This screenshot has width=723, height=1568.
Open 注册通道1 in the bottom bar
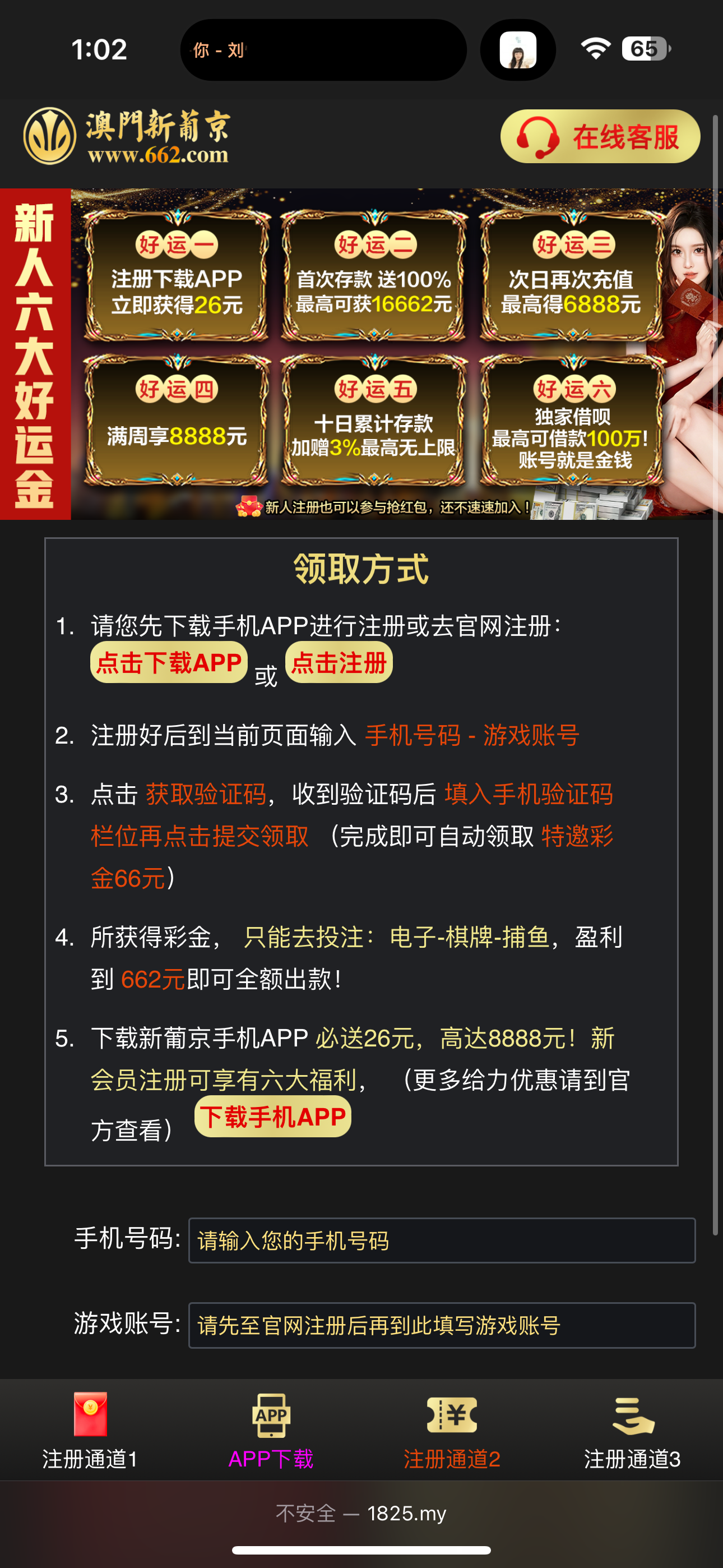pos(90,1431)
